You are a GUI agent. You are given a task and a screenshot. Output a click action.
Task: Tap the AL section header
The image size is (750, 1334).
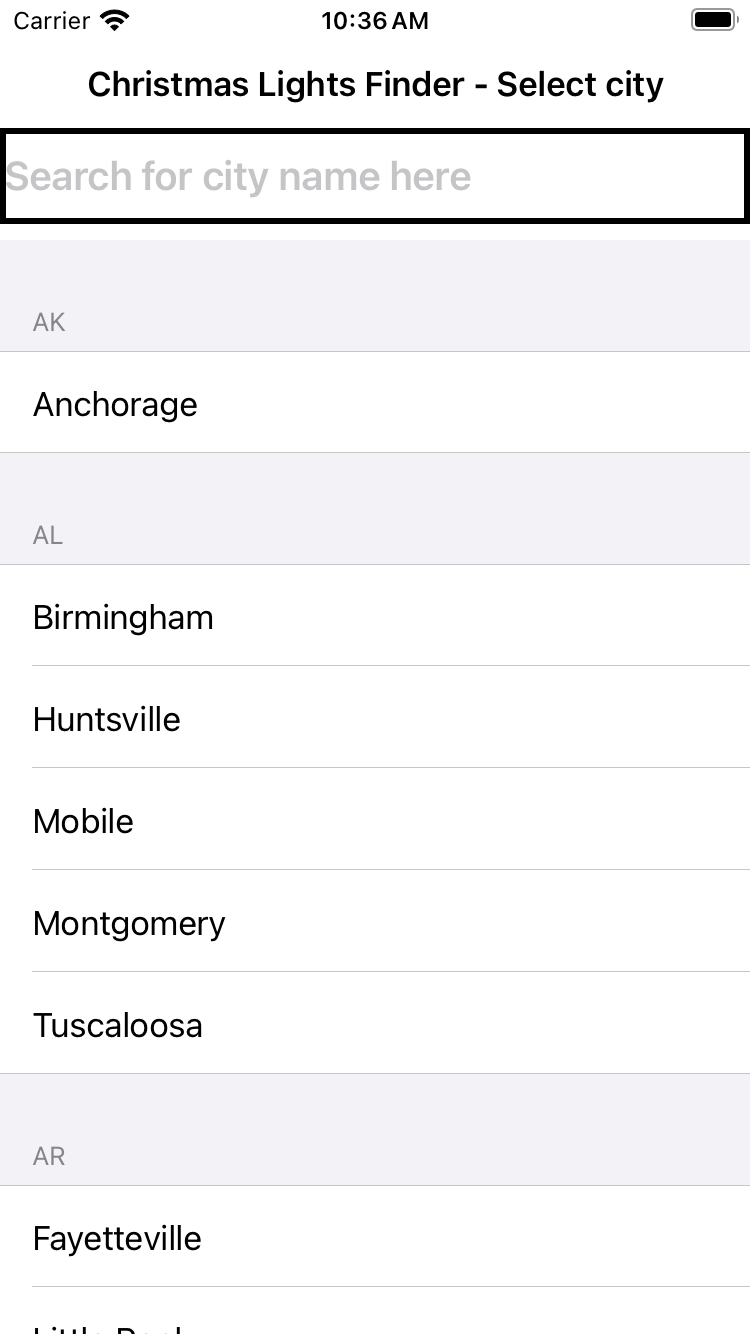pyautogui.click(x=46, y=535)
